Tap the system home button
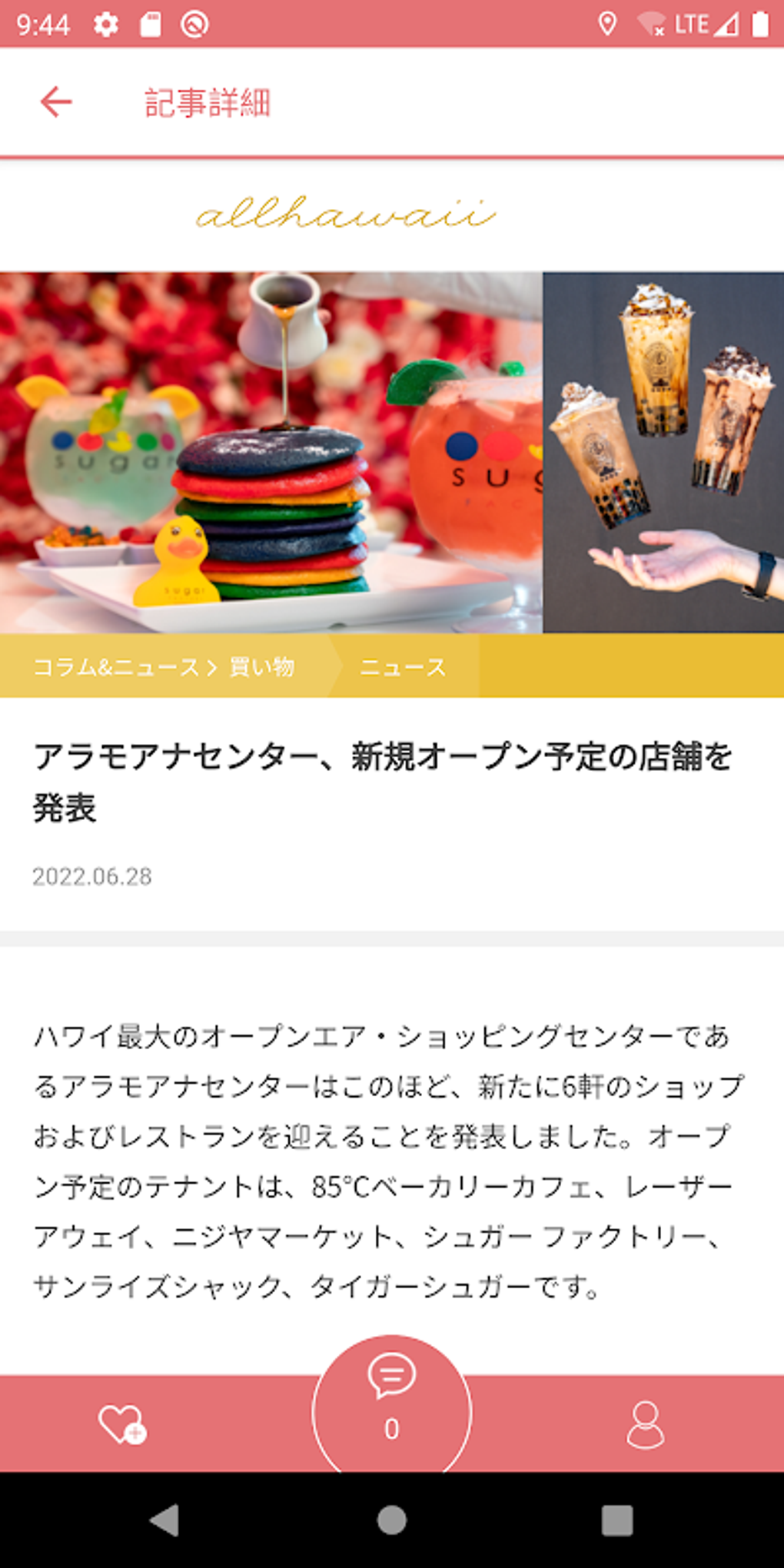Screen dimensions: 784x1568 (392, 1520)
